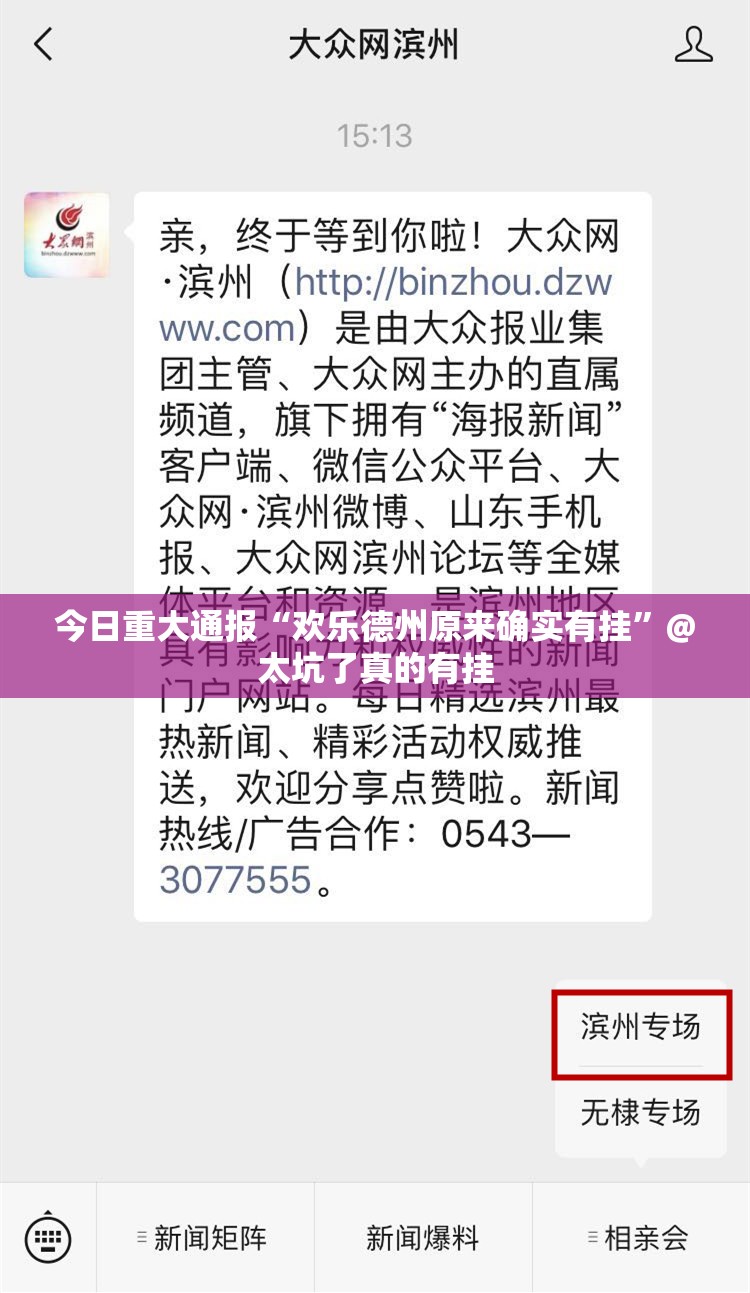Open the account profile icon
The width and height of the screenshot is (750, 1293).
693,45
